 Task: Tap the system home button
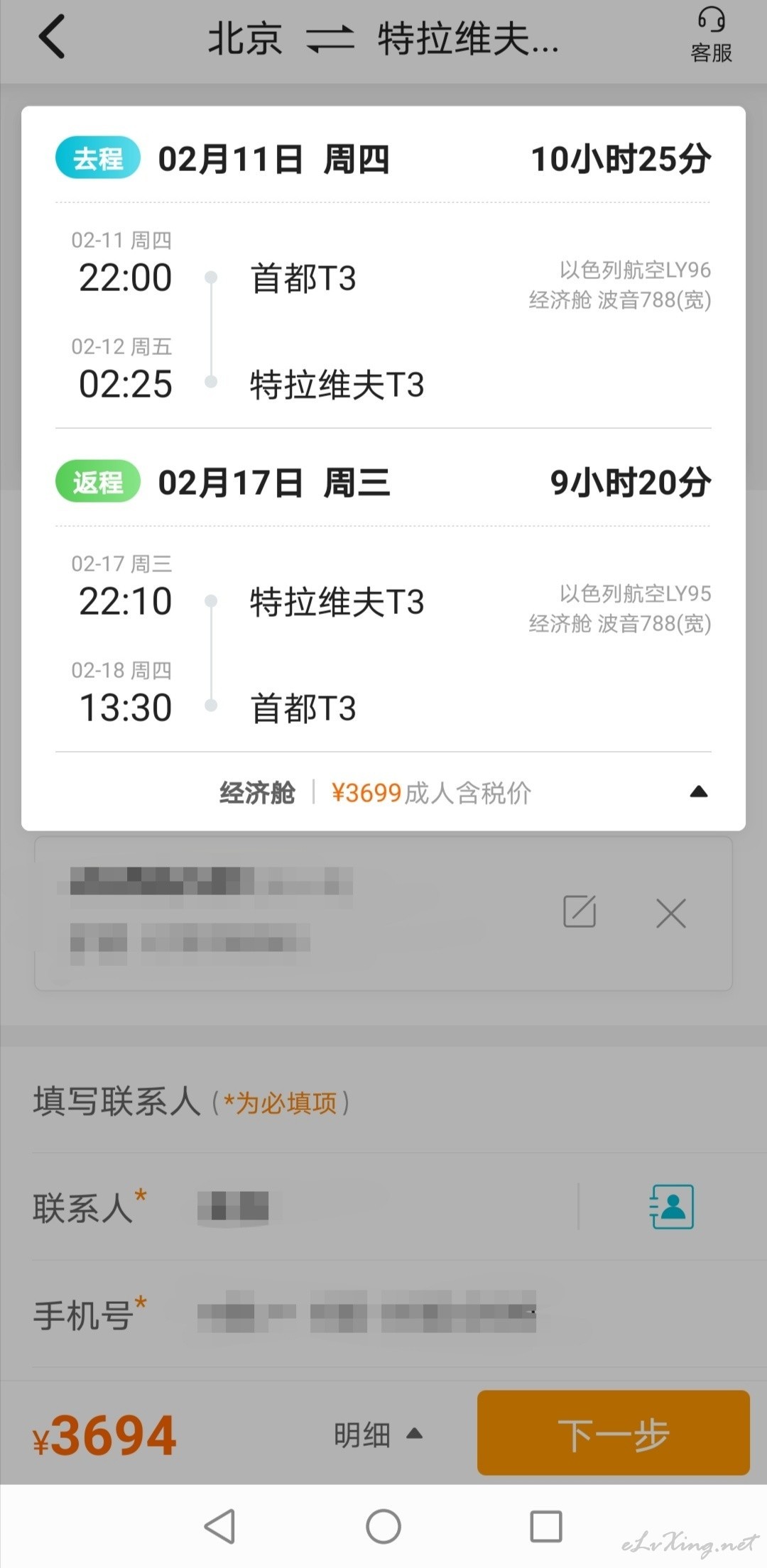[383, 1526]
